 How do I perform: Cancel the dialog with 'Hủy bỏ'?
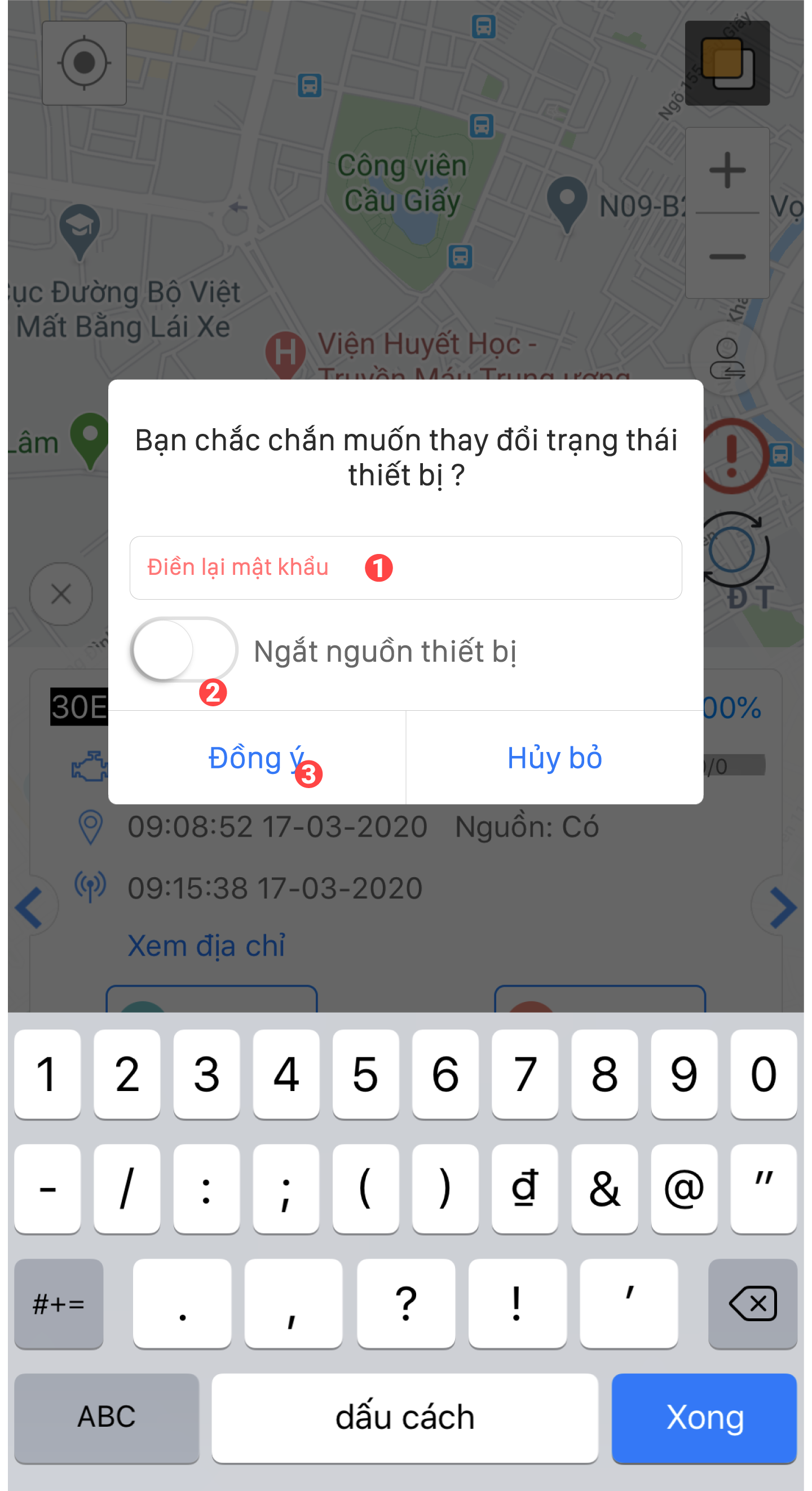(554, 758)
